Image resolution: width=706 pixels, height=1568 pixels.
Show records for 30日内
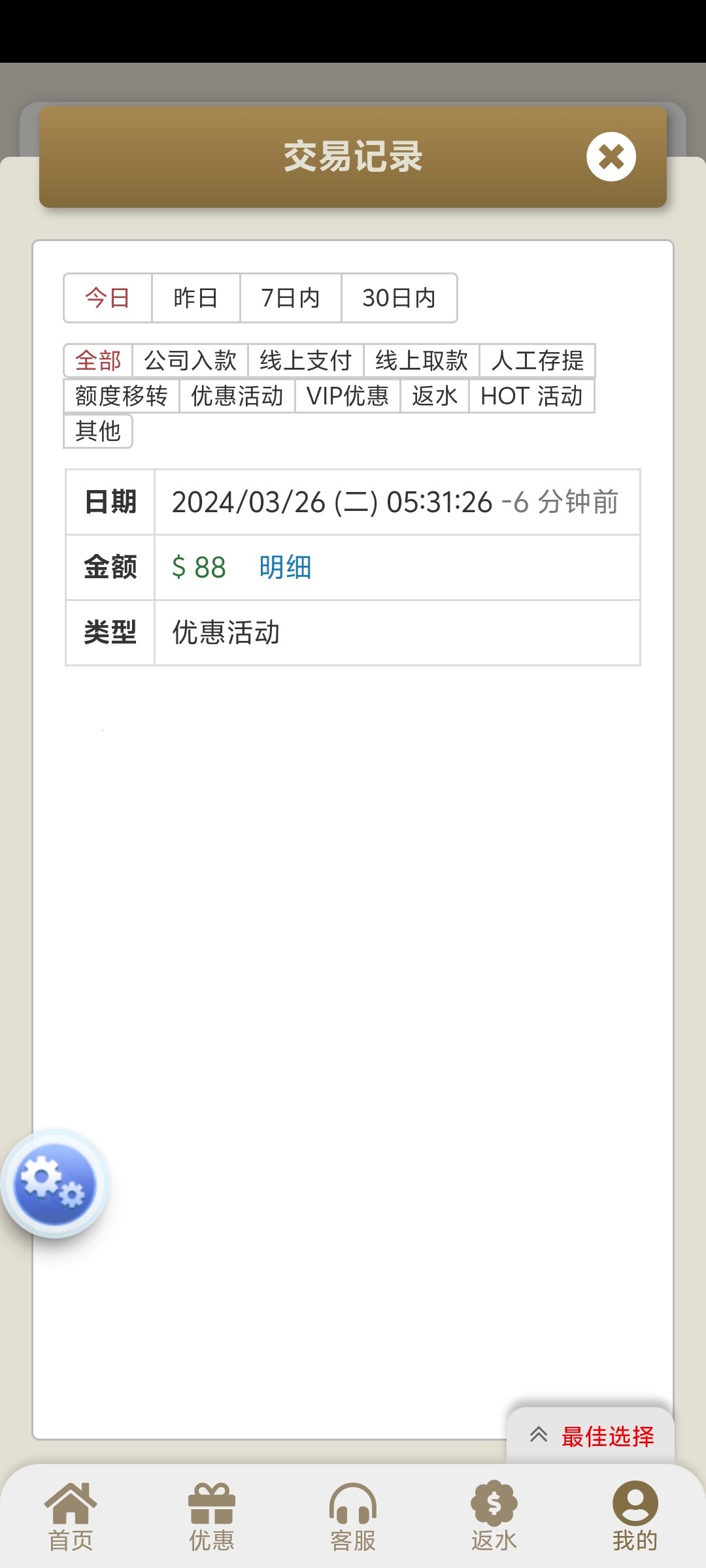tap(399, 298)
